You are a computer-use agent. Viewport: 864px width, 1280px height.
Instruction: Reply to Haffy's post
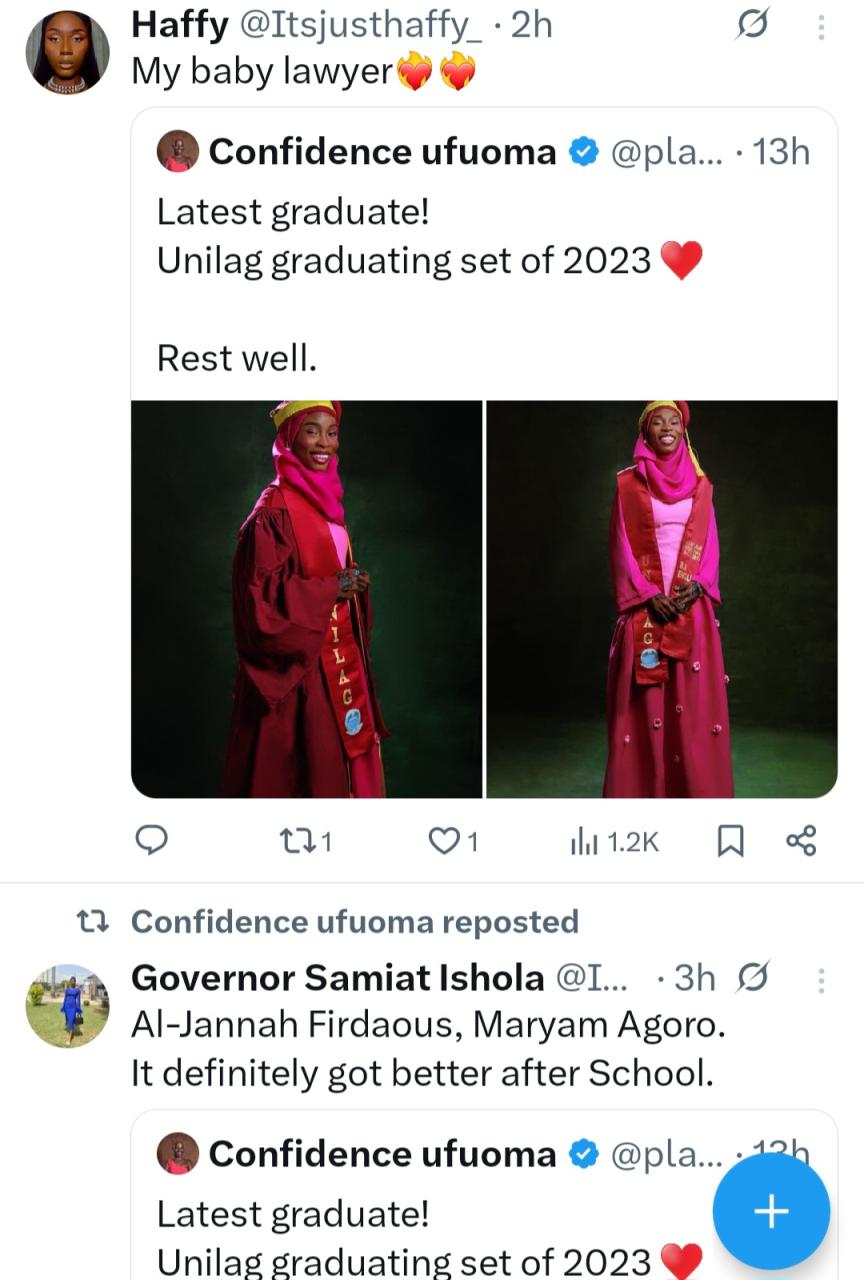(x=151, y=842)
